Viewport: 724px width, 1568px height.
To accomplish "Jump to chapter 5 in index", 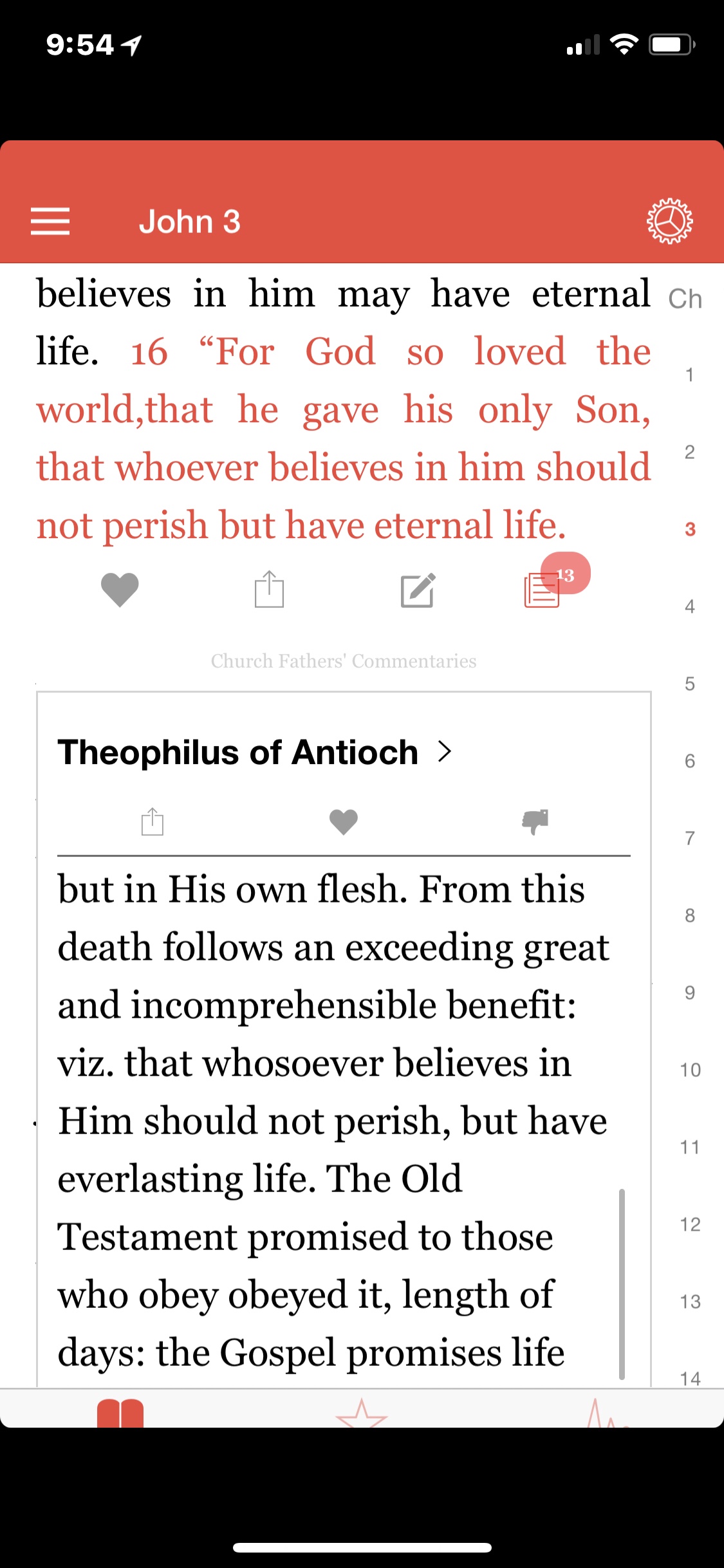I will (689, 684).
